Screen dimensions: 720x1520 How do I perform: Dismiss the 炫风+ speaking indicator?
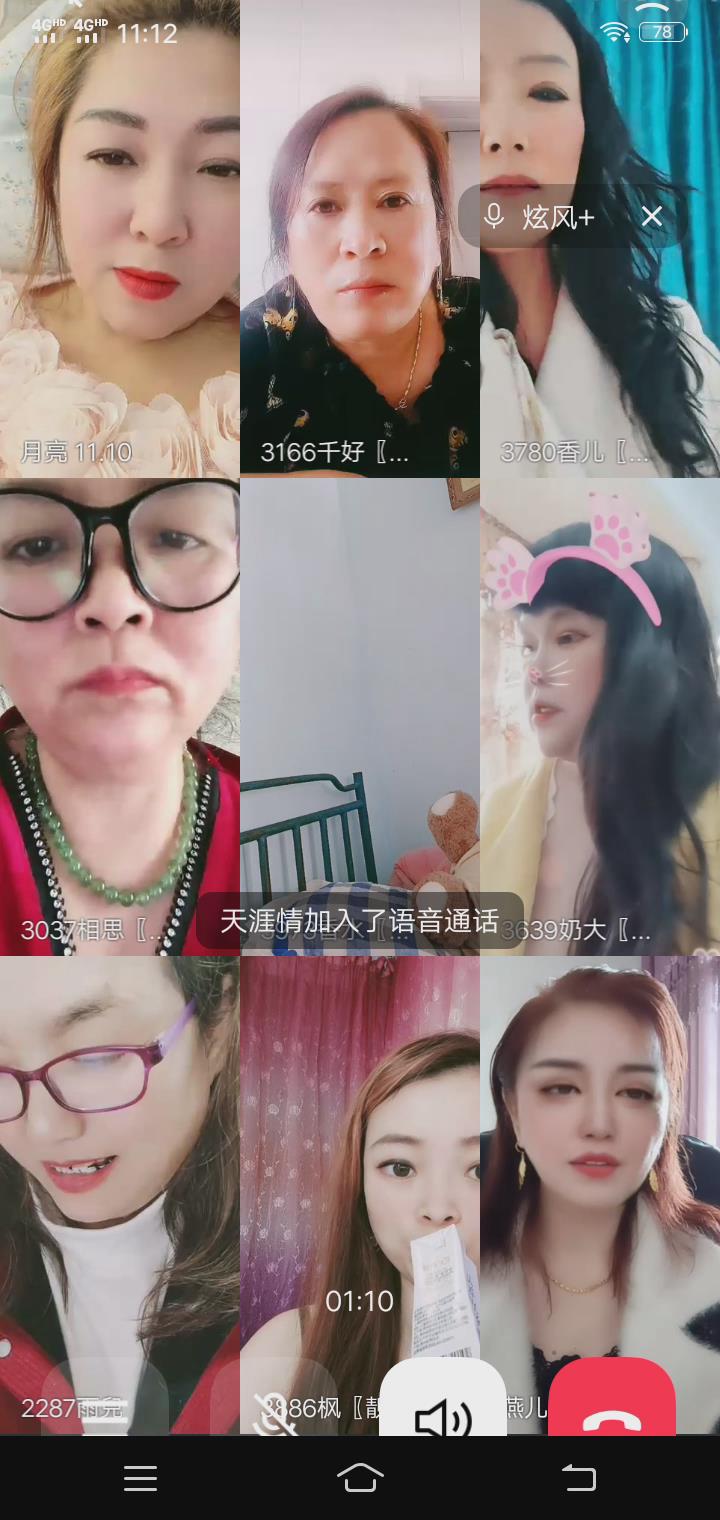pos(652,216)
